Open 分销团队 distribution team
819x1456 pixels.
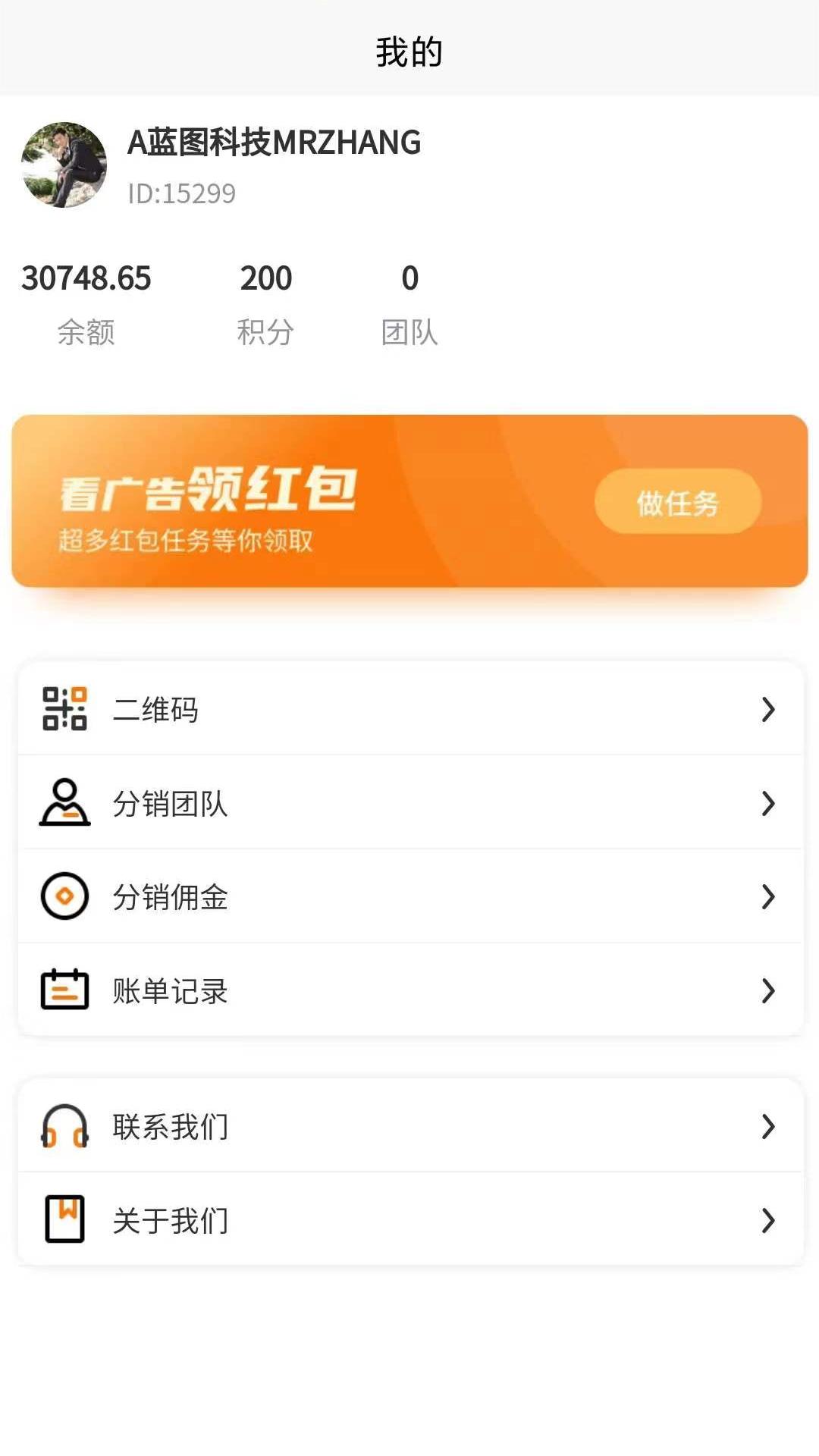coord(409,803)
